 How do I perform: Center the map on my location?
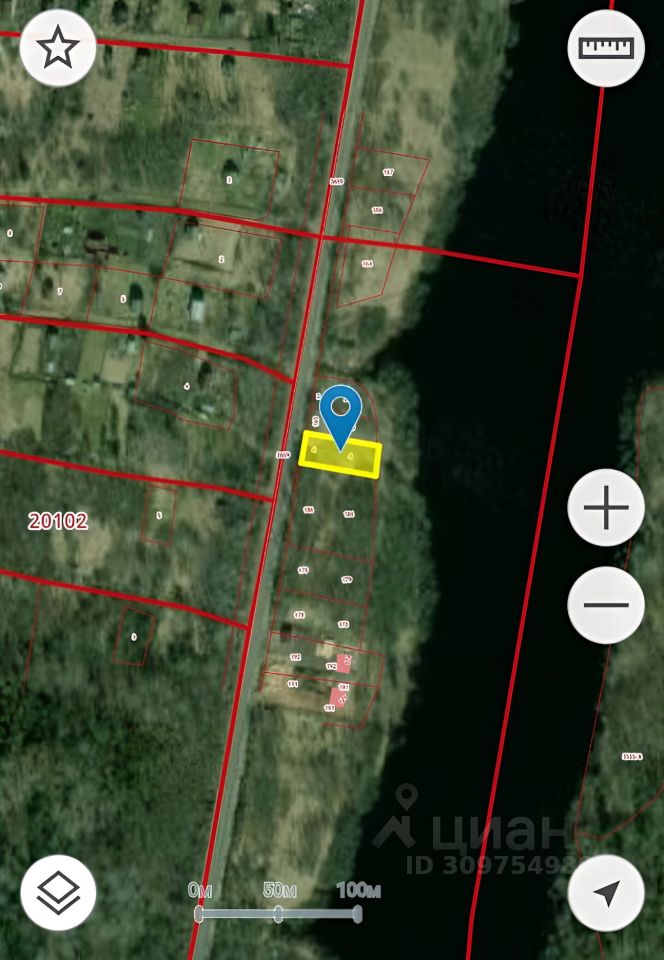click(x=606, y=893)
